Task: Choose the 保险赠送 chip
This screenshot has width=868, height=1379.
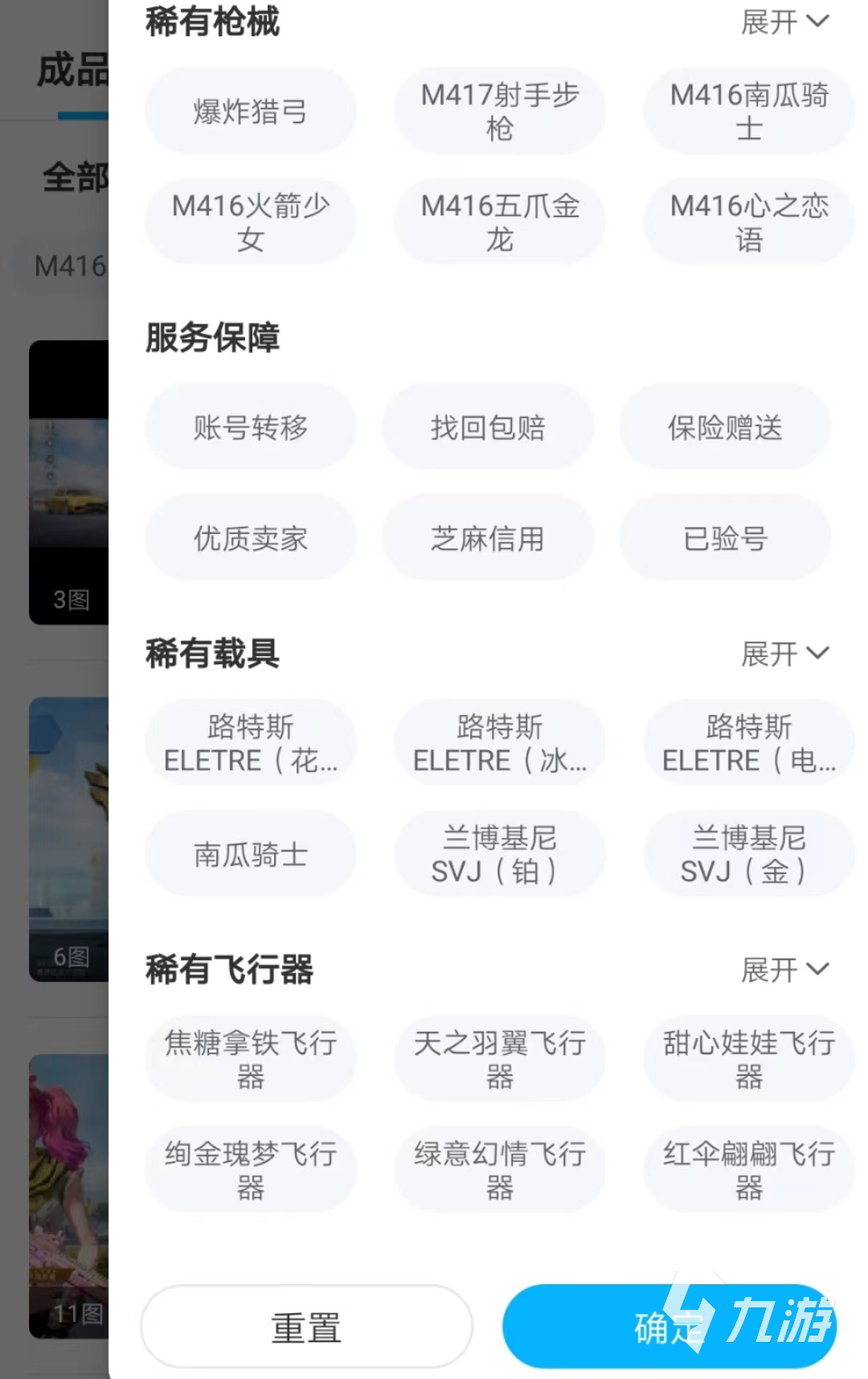Action: tap(724, 427)
